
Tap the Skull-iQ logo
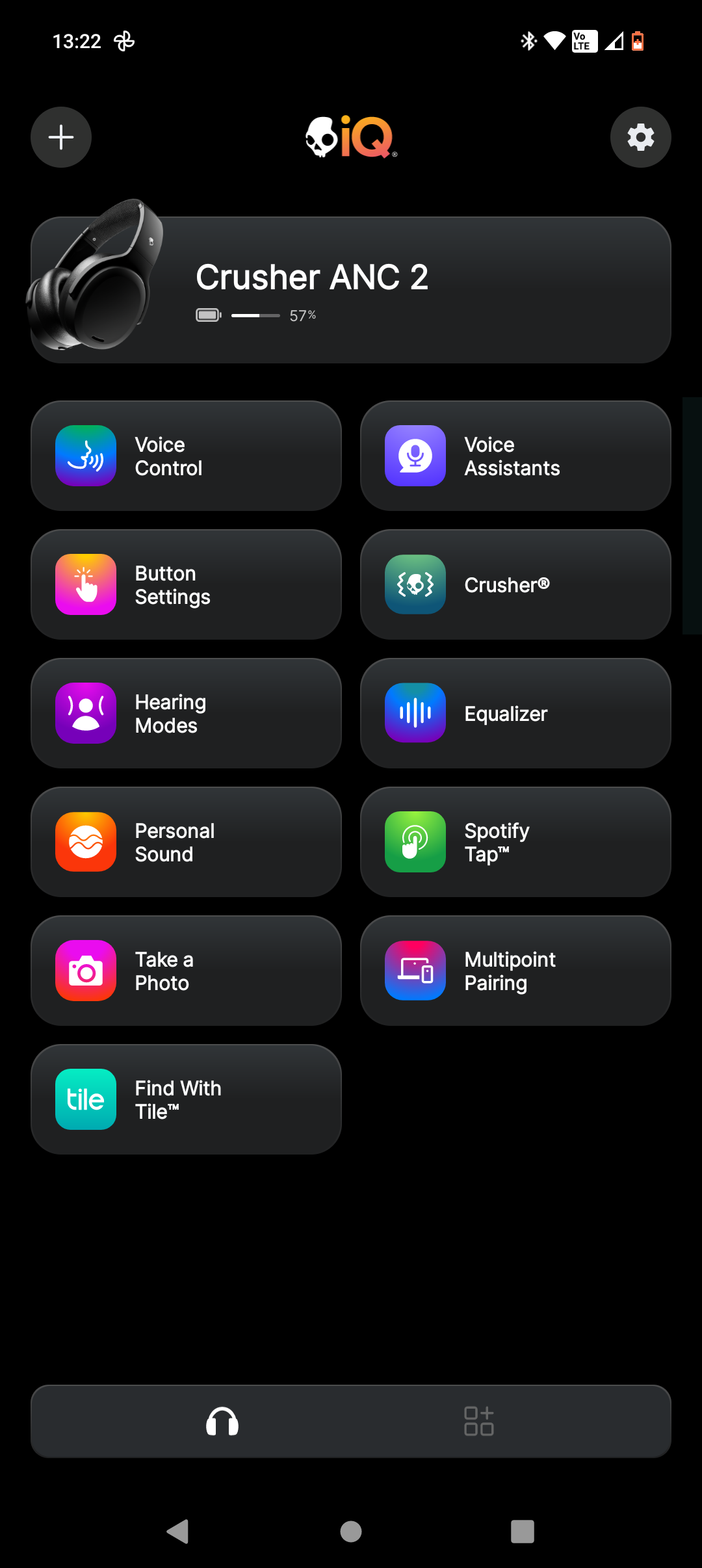pyautogui.click(x=351, y=137)
